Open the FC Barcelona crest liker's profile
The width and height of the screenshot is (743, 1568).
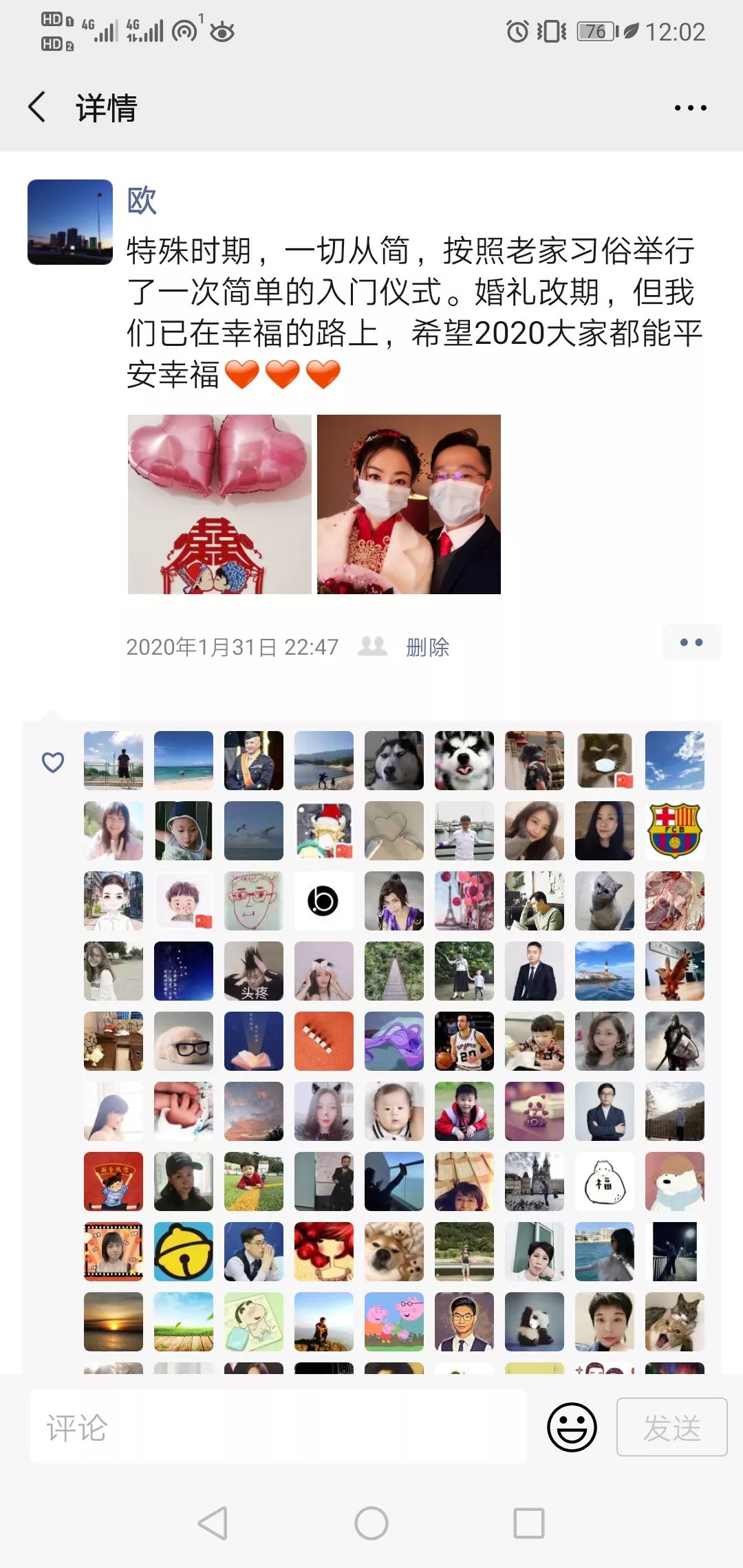coord(674,831)
